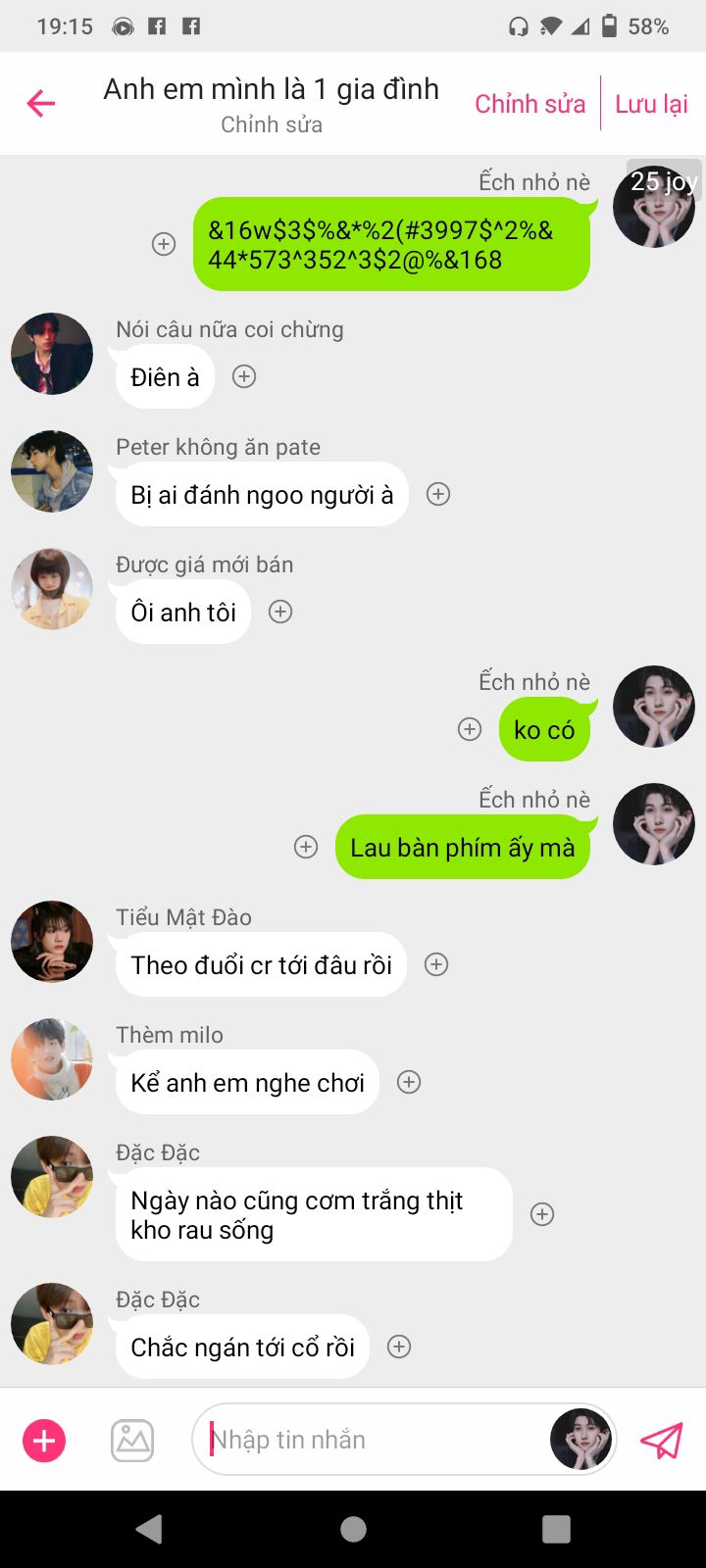Tap the plus beside "Ngày nào cũng cơm trắng"

(x=542, y=1214)
